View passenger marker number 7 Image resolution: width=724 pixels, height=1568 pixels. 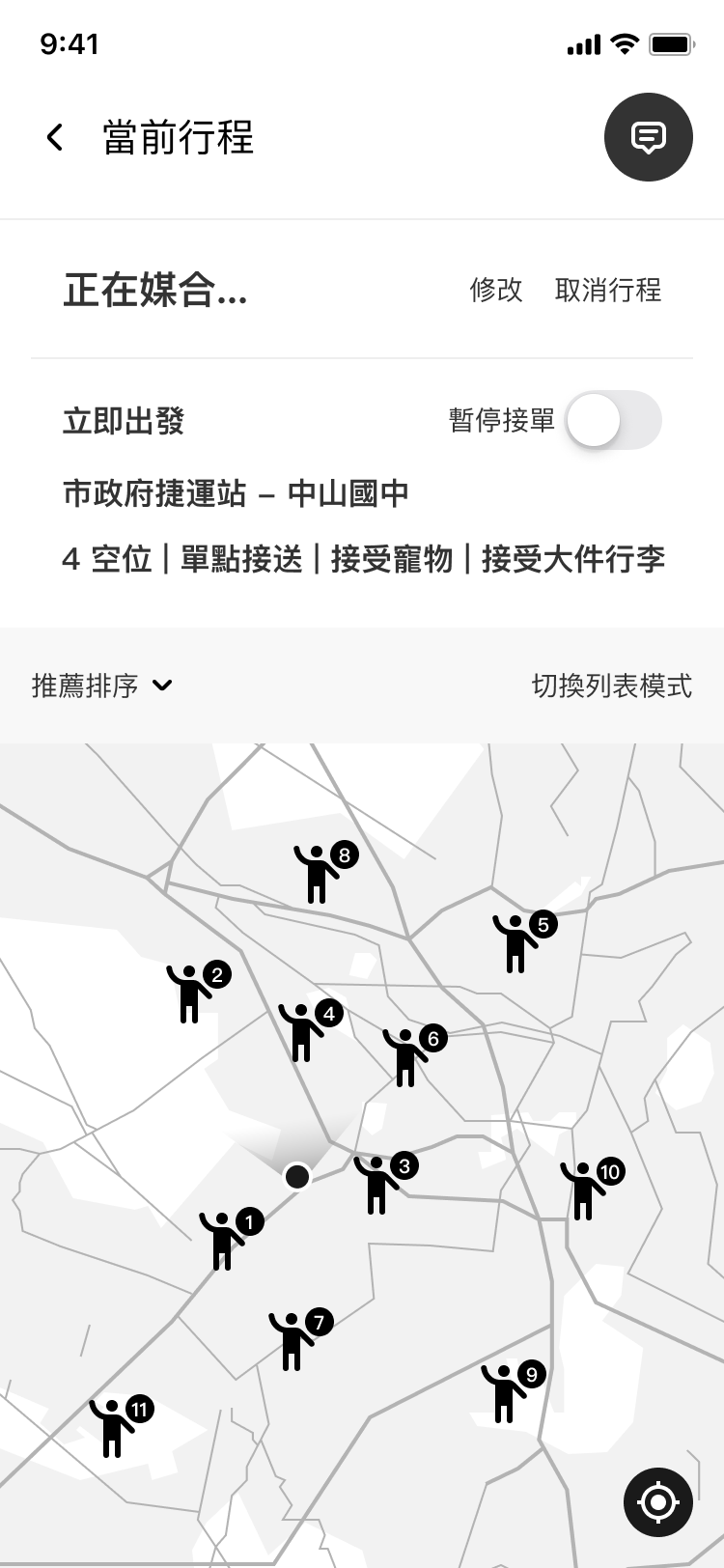(x=295, y=1339)
